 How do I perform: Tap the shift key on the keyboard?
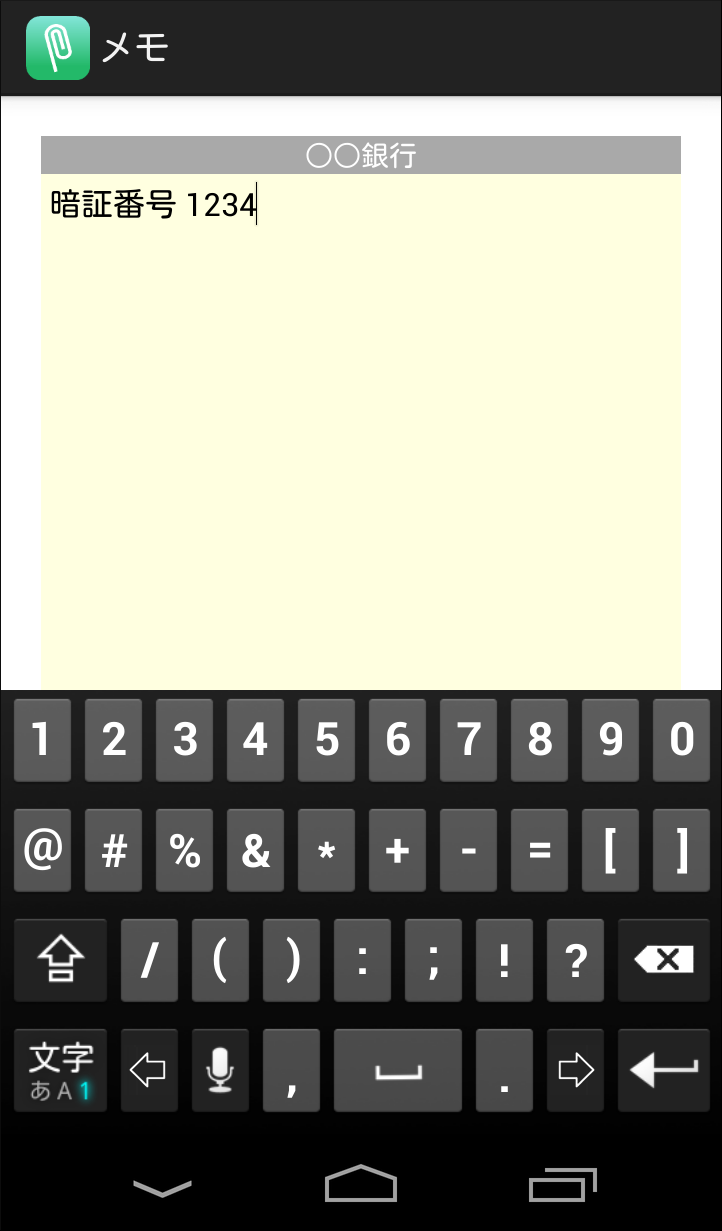click(61, 960)
